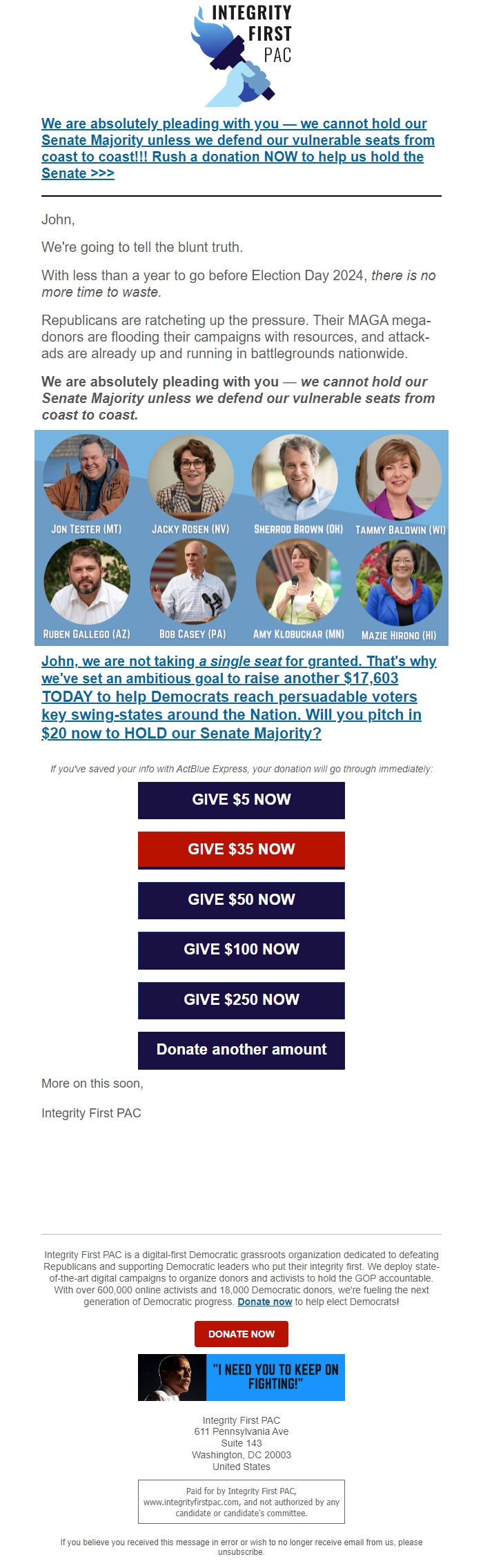The width and height of the screenshot is (483, 1568).
Task: Choose GIVE $50 NOW
Action: [241, 900]
